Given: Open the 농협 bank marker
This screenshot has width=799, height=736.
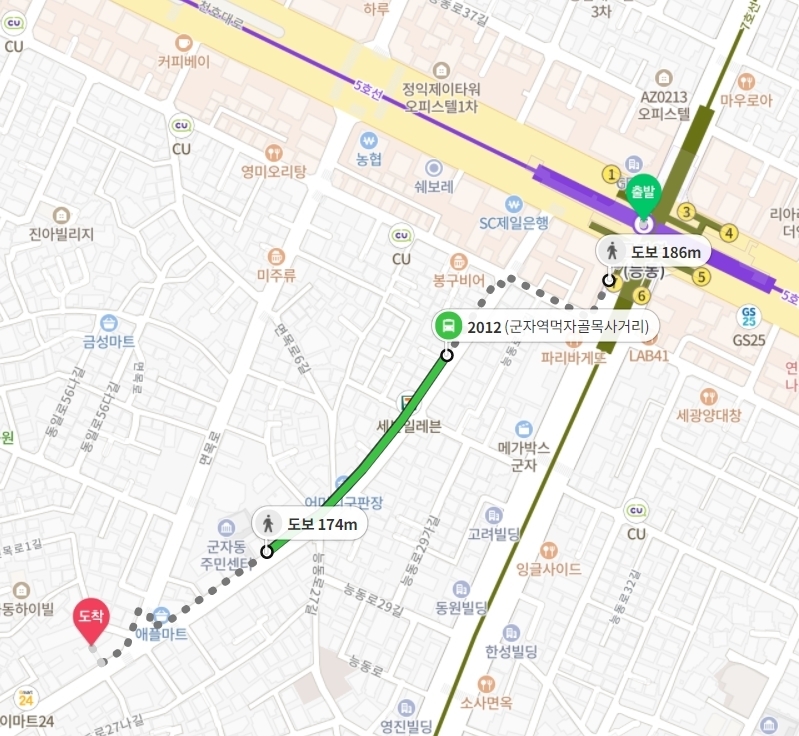Looking at the screenshot, I should [x=369, y=140].
